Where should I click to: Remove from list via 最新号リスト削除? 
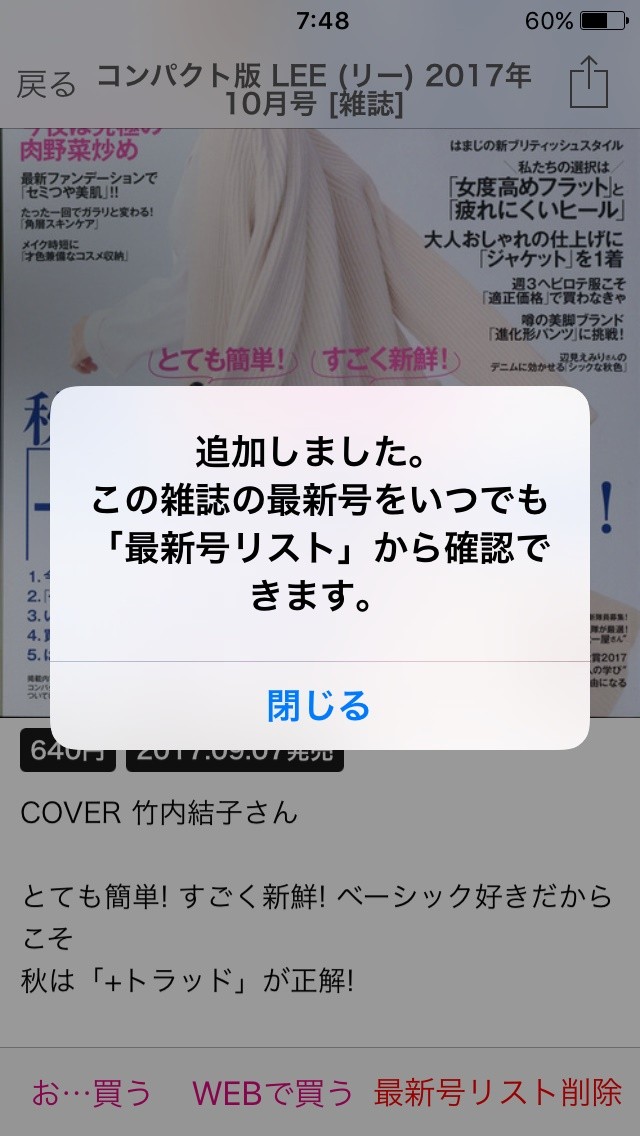pos(497,1092)
